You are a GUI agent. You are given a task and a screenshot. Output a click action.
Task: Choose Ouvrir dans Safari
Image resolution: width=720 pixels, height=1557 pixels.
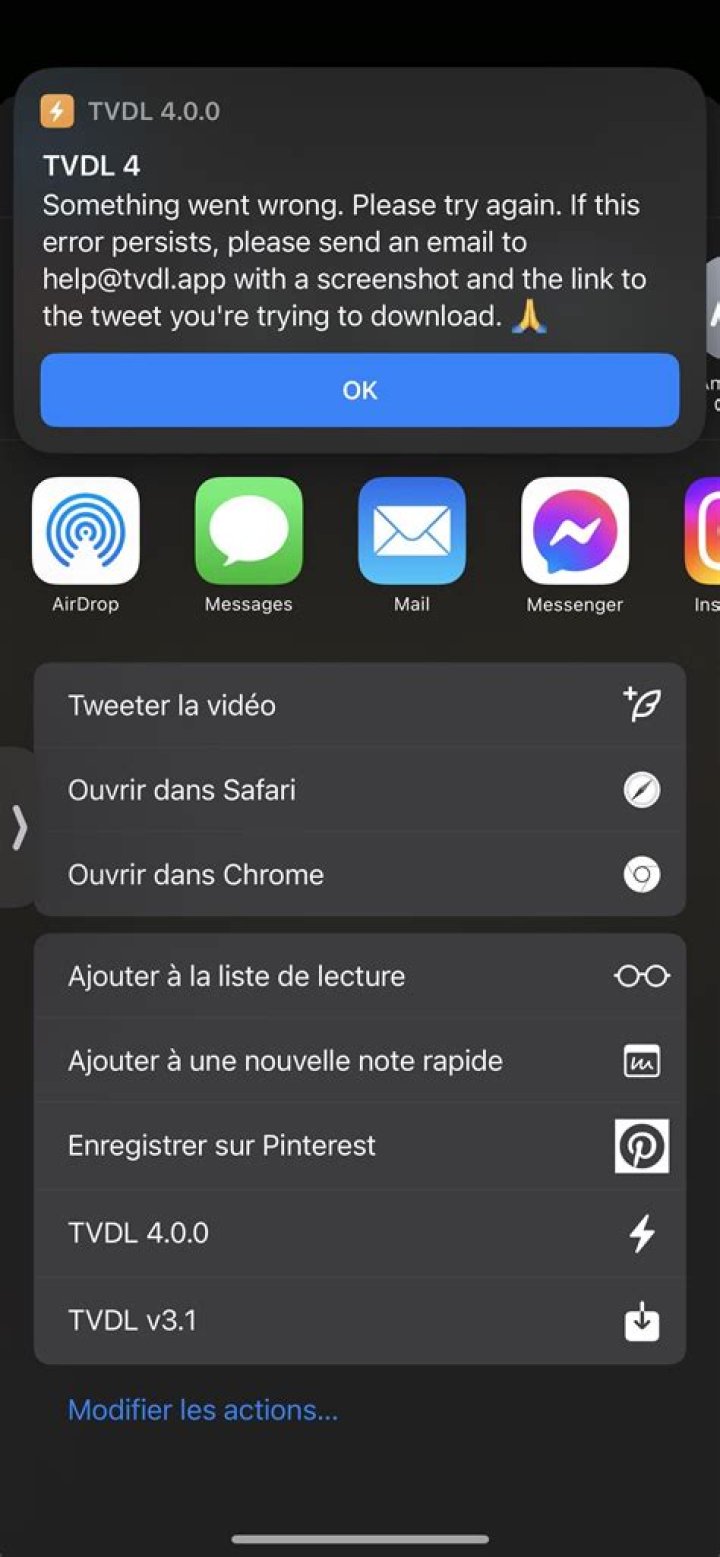point(360,790)
